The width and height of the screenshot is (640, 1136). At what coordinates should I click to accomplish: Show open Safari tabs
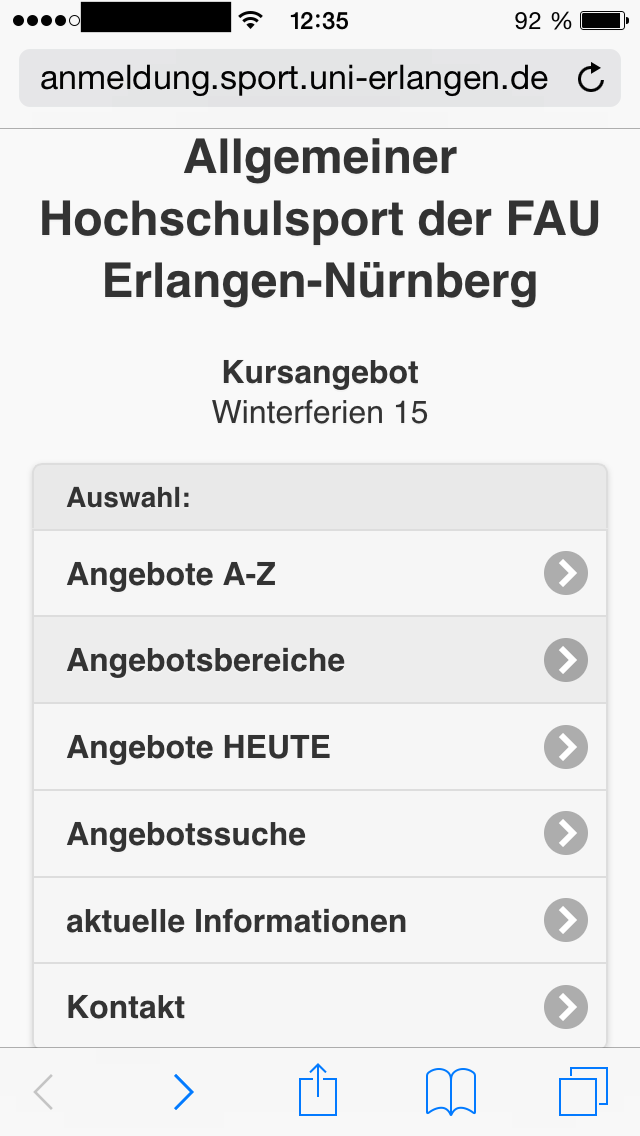(x=583, y=1091)
